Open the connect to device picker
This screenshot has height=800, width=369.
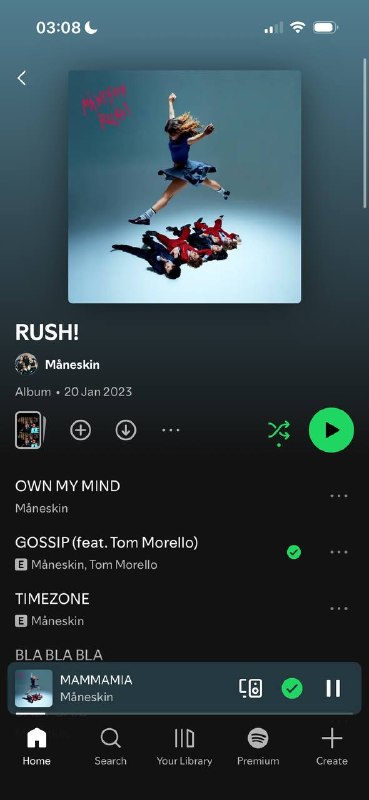point(251,688)
